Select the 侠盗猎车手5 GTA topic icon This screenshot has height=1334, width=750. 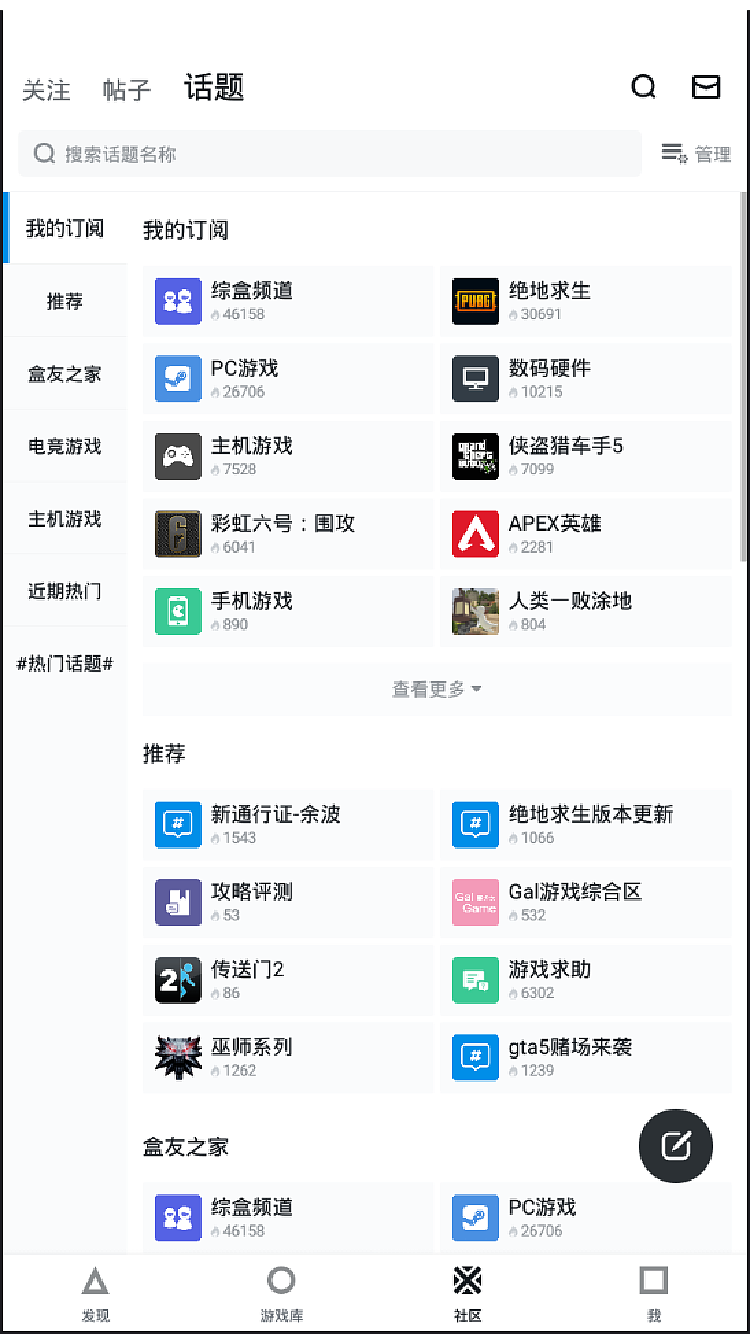tap(475, 456)
